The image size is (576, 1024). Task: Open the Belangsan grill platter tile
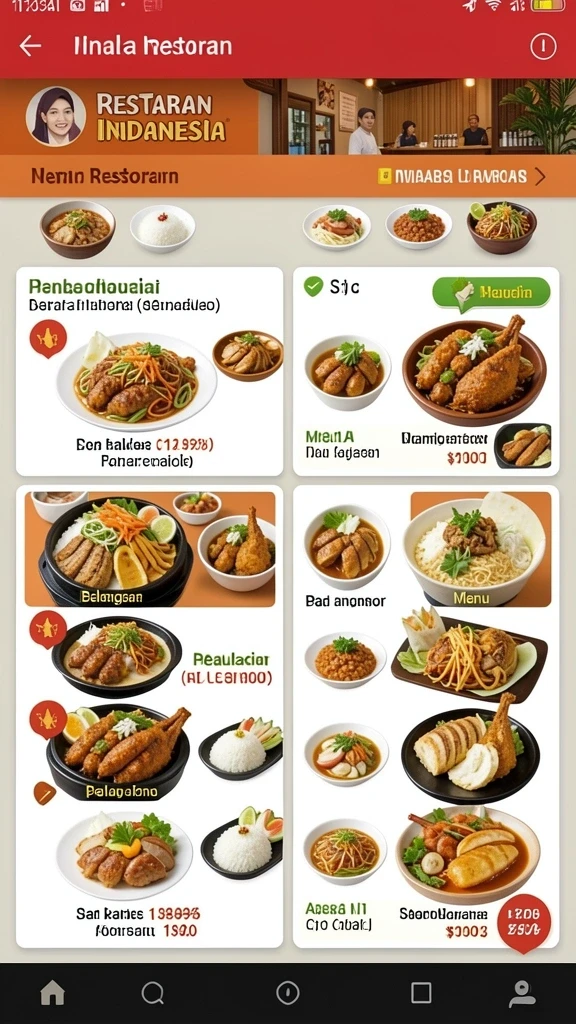coord(150,549)
